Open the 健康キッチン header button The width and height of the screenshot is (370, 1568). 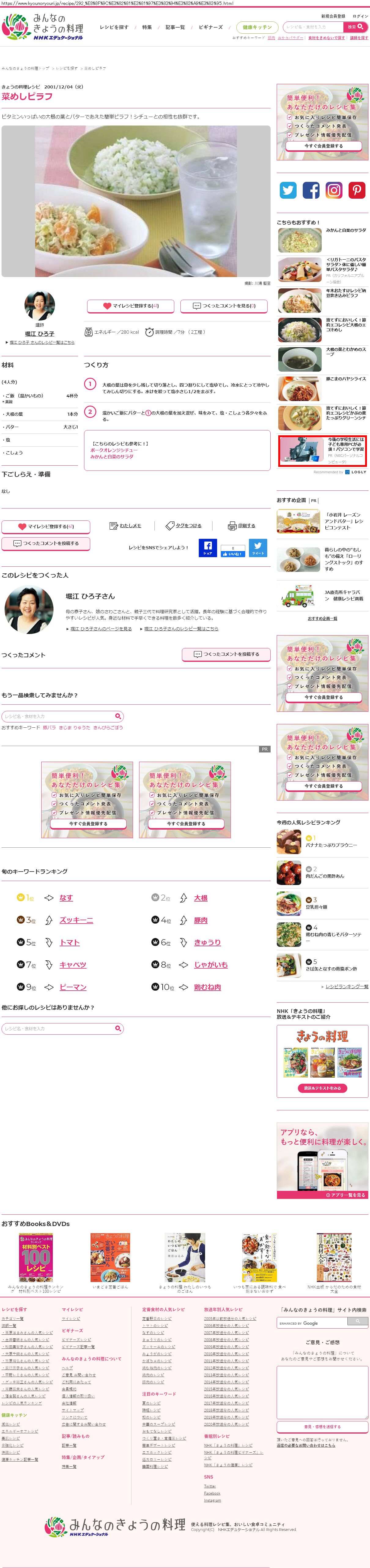(257, 27)
